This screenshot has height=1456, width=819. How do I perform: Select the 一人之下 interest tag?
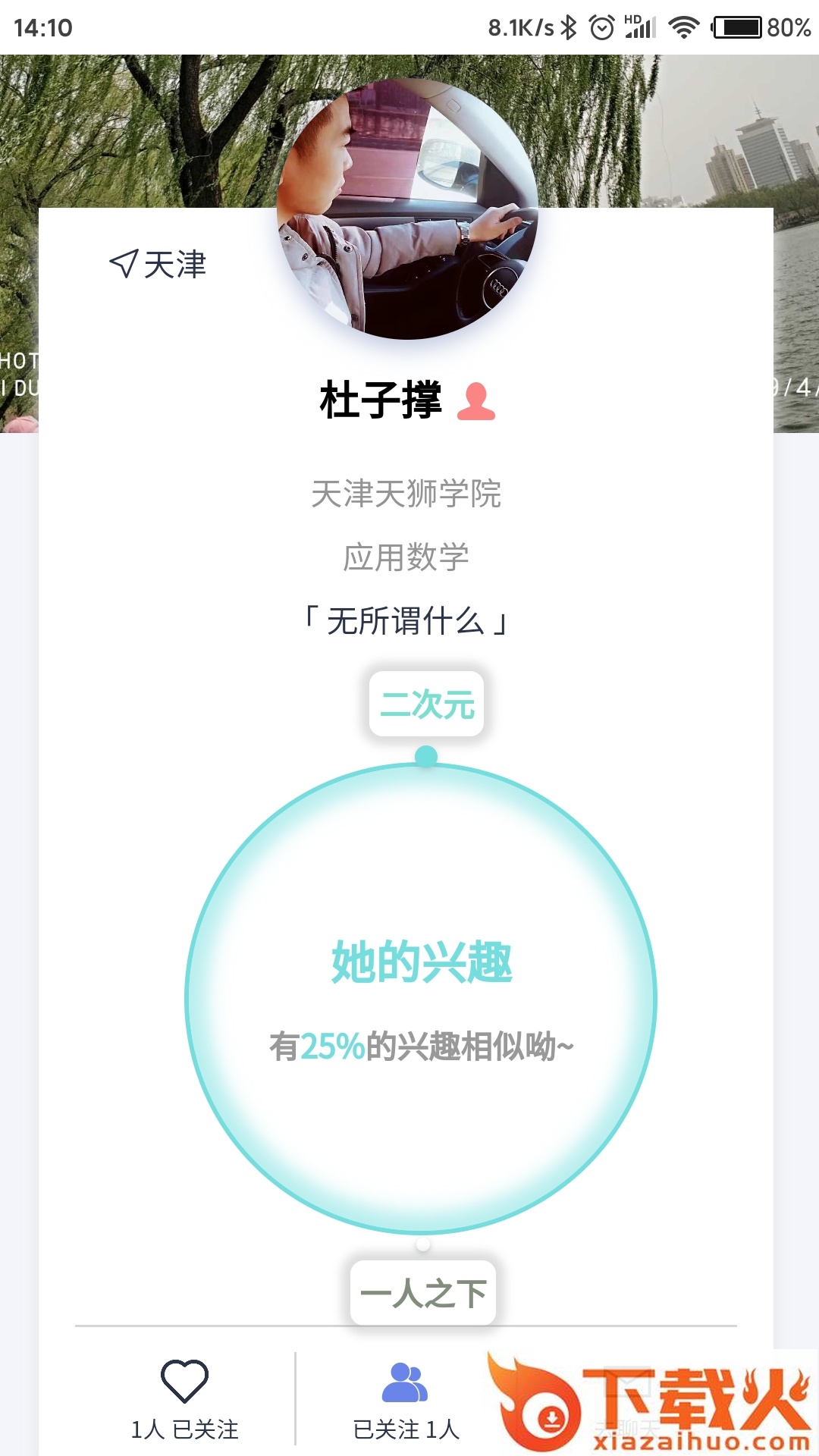423,1293
